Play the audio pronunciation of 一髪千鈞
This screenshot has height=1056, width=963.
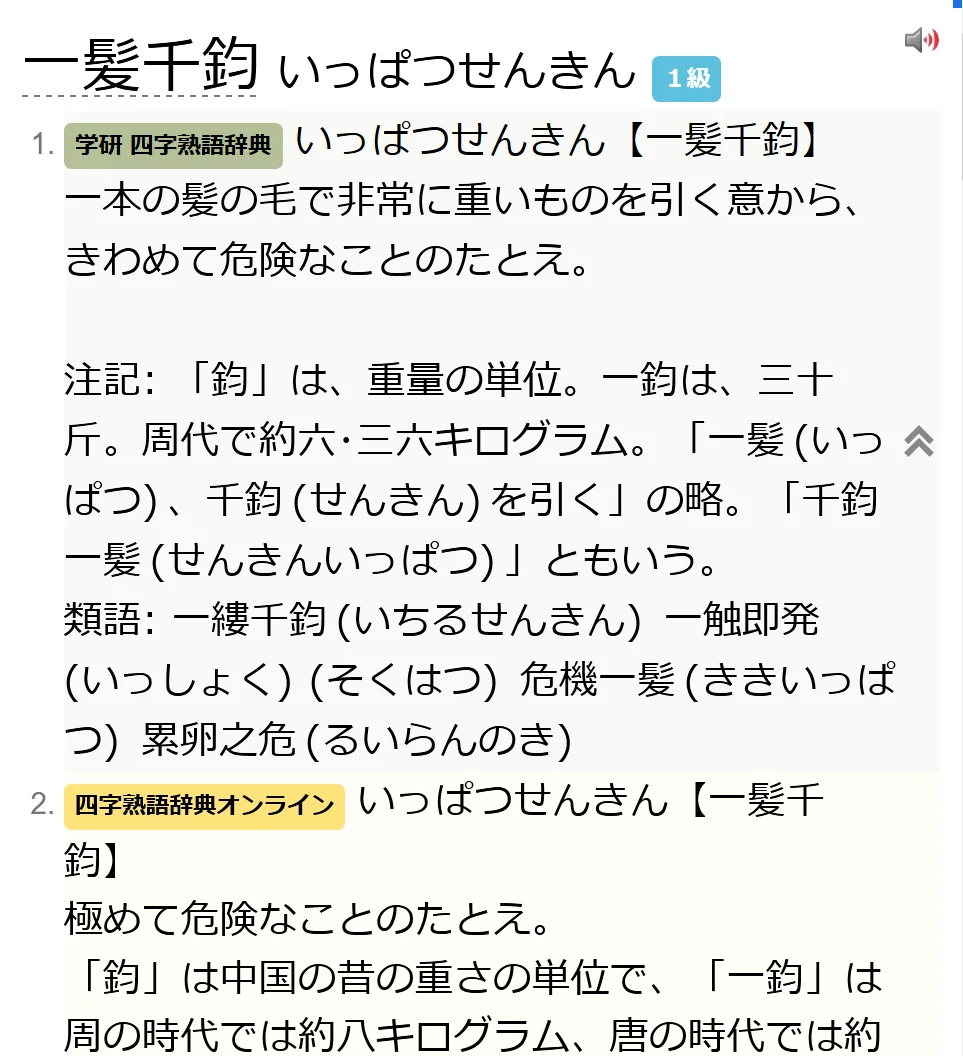coord(920,41)
